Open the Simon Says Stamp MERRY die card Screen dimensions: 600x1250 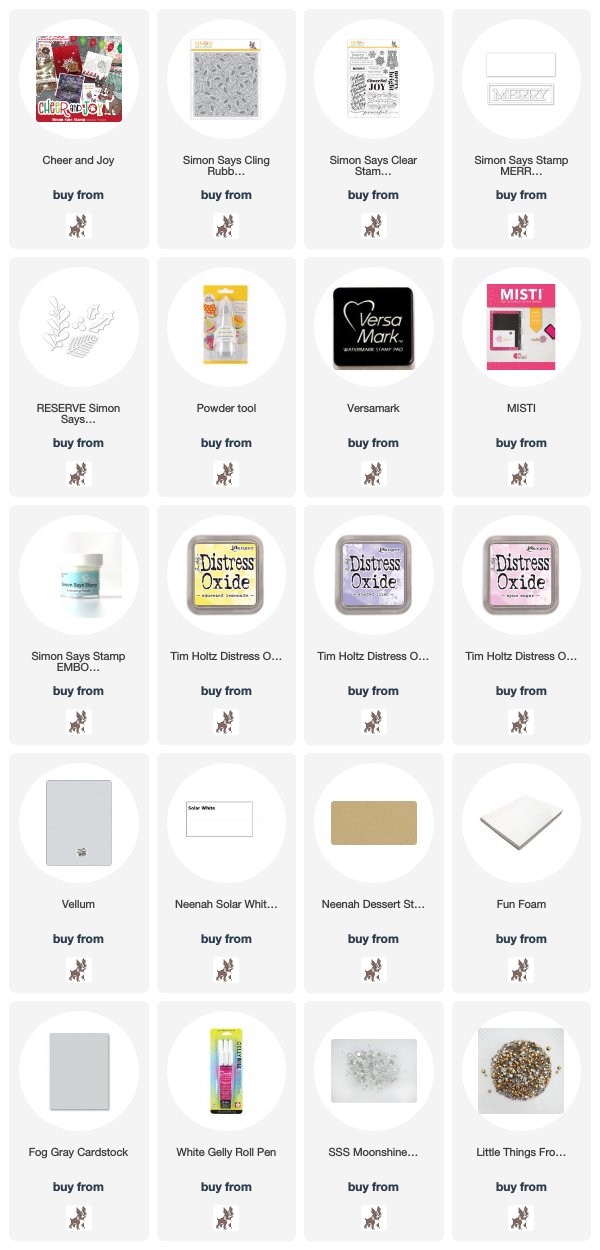(521, 80)
